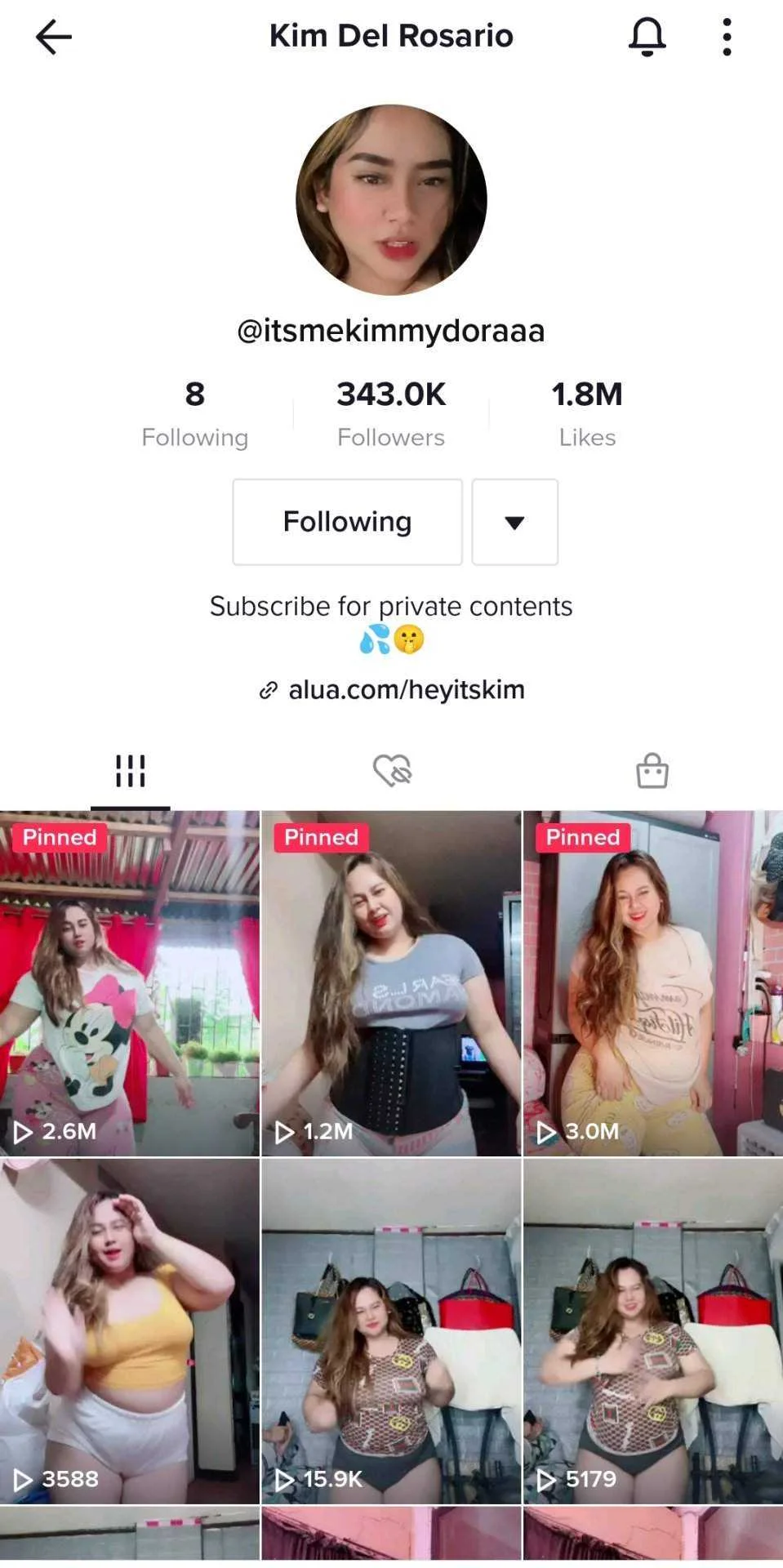This screenshot has width=783, height=1568.
Task: Open the video with 15.9K views
Action: point(391,1331)
